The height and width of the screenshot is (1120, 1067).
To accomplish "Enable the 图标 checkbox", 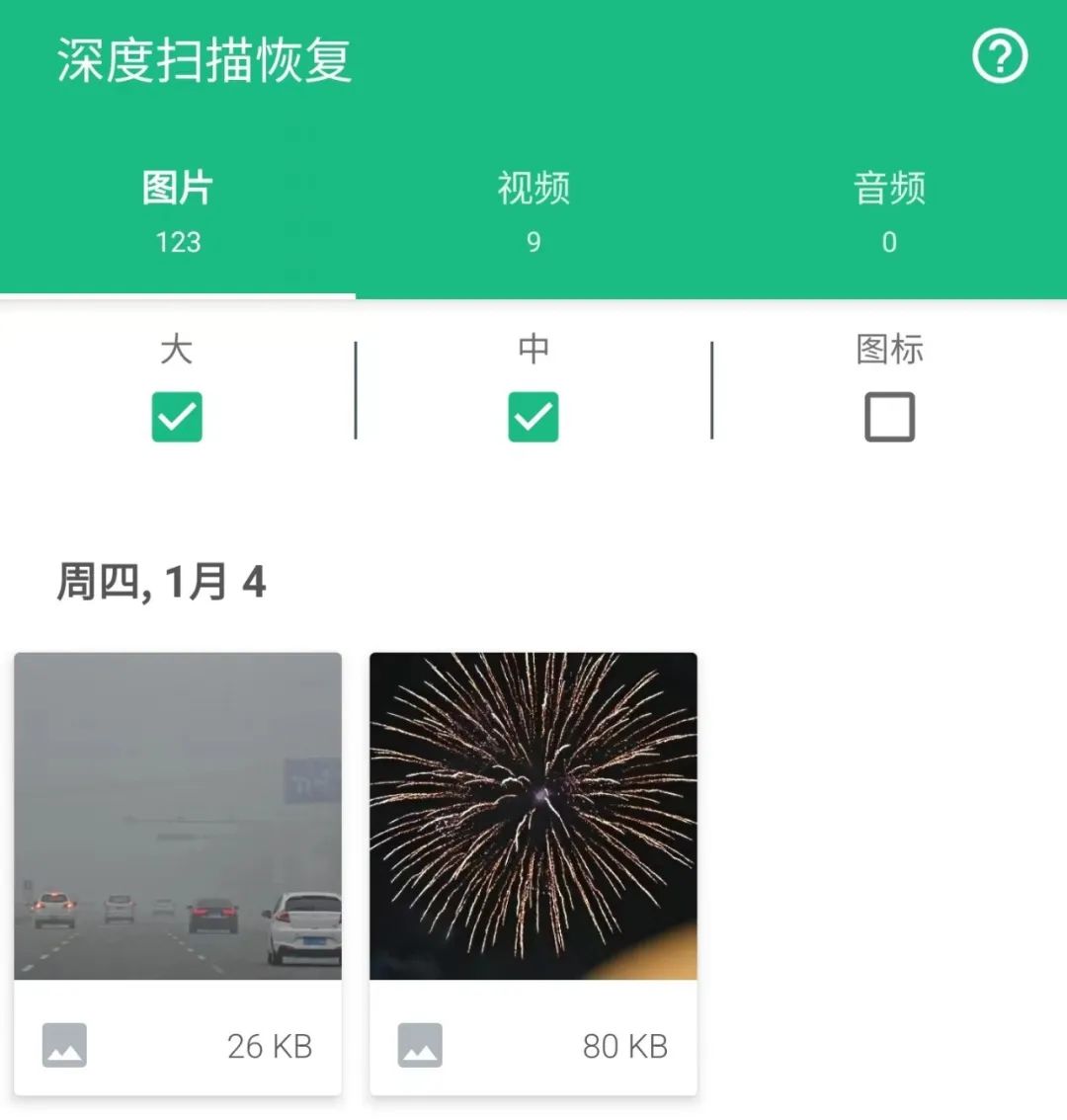I will (889, 417).
